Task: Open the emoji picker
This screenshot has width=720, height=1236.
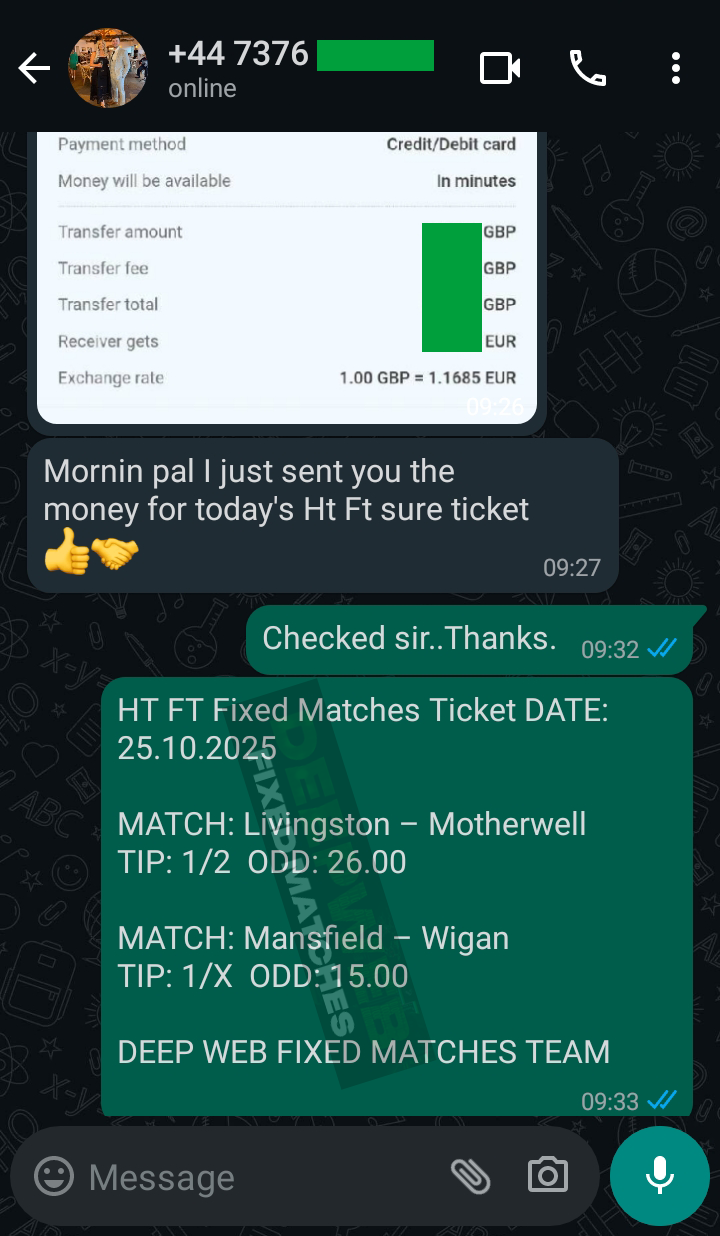Action: 54,1176
